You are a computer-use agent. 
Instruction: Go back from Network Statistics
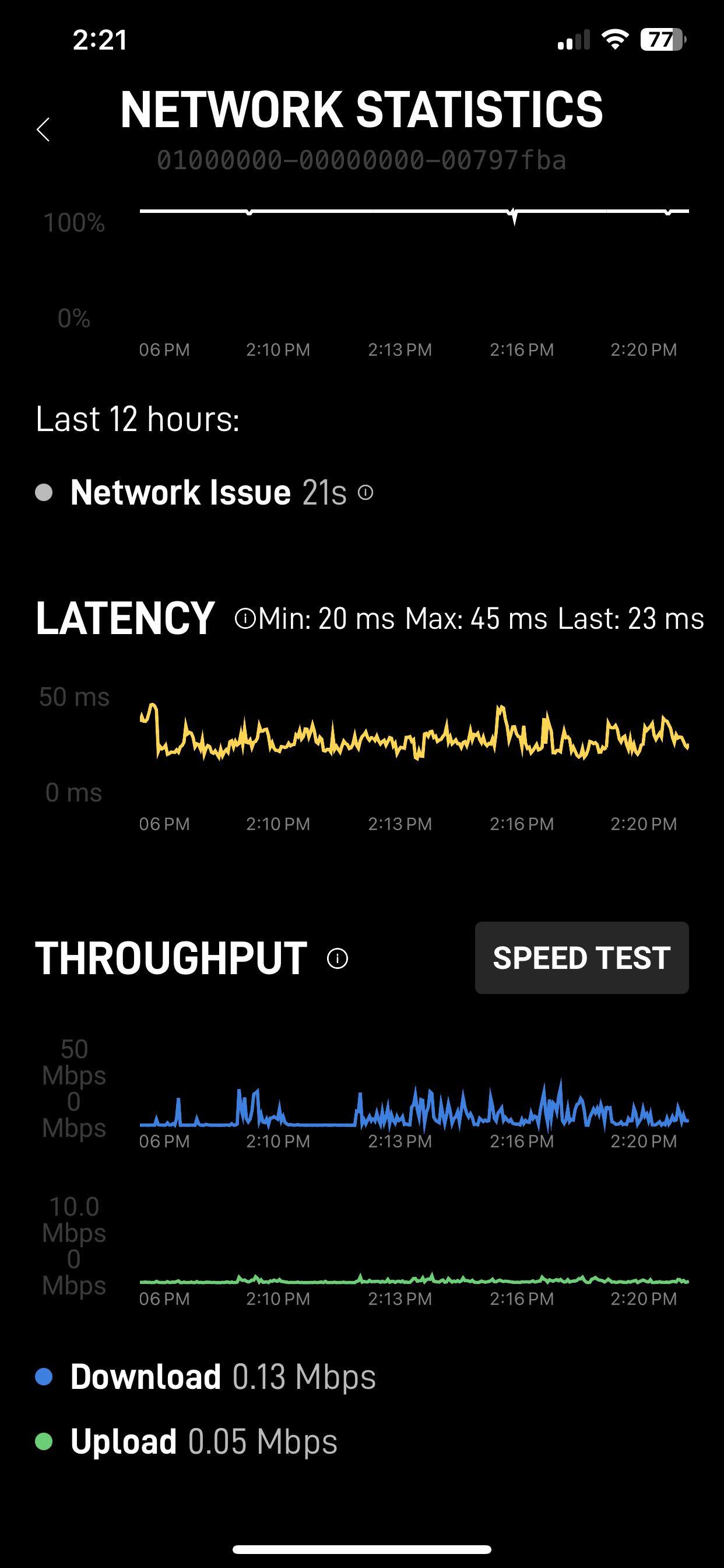[43, 129]
